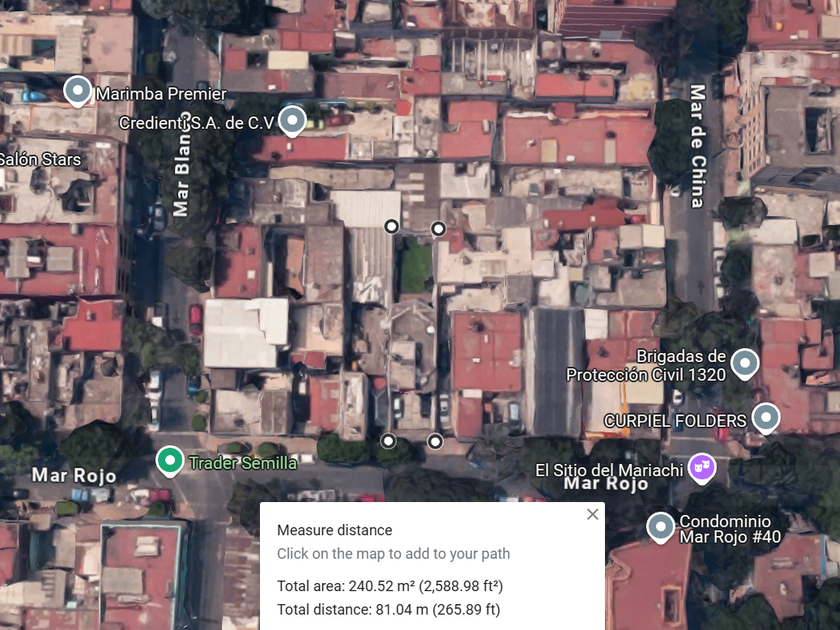This screenshot has height=630, width=840.
Task: Open Brigadas de Protección Civil 1320 marker
Action: tap(745, 363)
